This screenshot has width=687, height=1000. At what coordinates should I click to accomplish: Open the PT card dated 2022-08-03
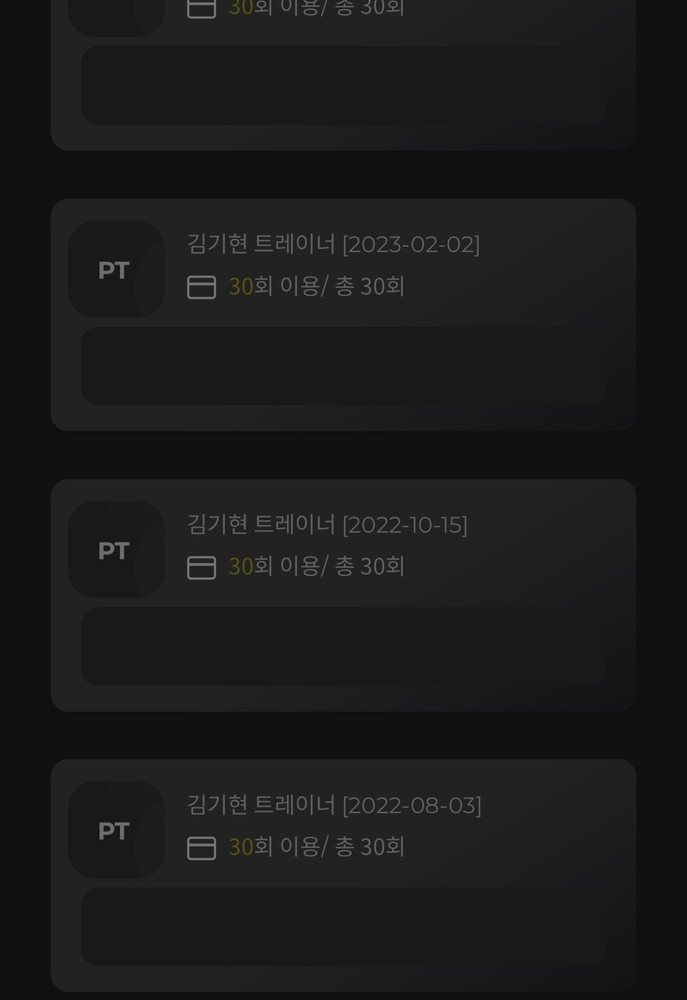click(343, 825)
